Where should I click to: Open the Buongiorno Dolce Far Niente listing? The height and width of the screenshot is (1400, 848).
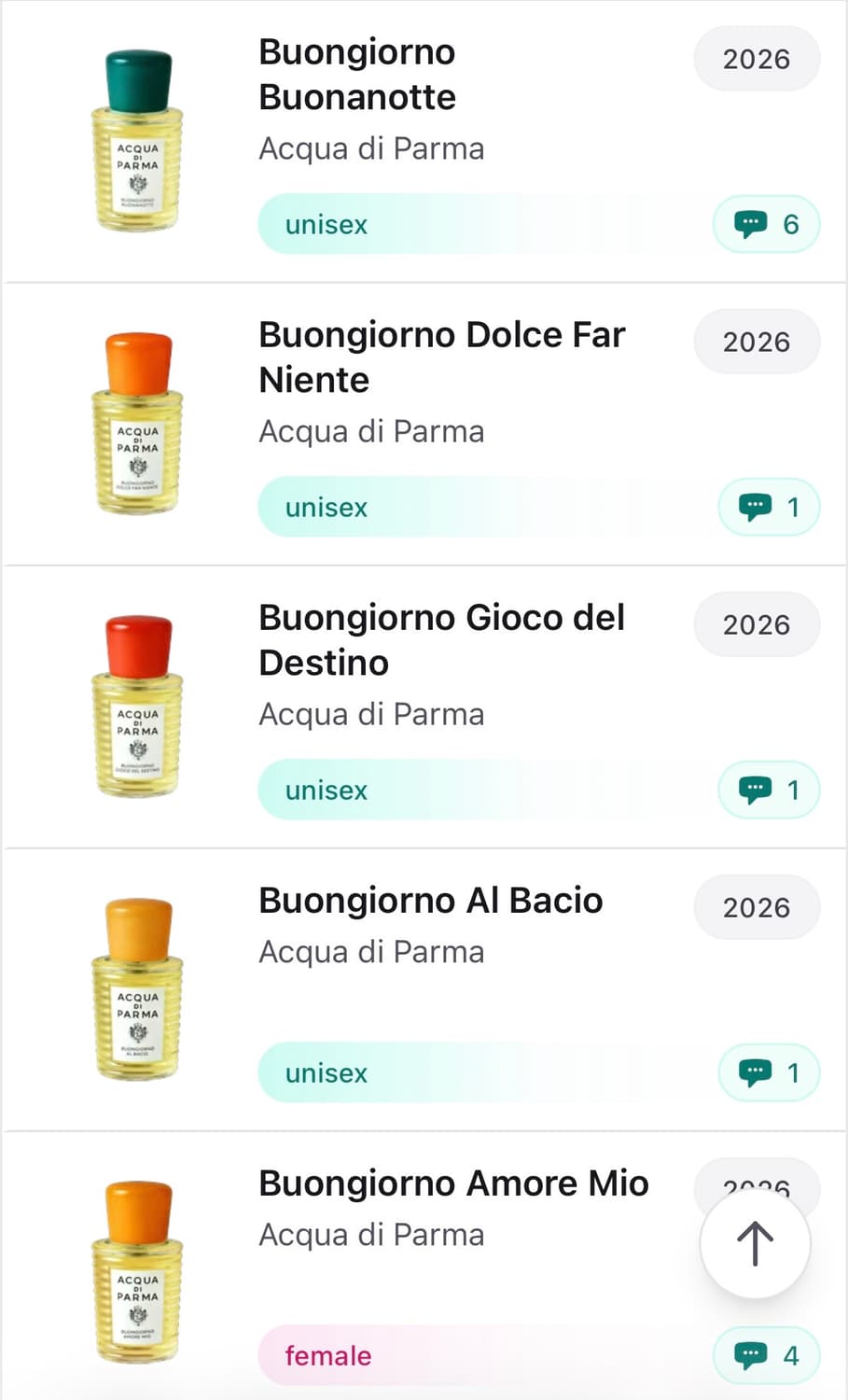pos(441,357)
